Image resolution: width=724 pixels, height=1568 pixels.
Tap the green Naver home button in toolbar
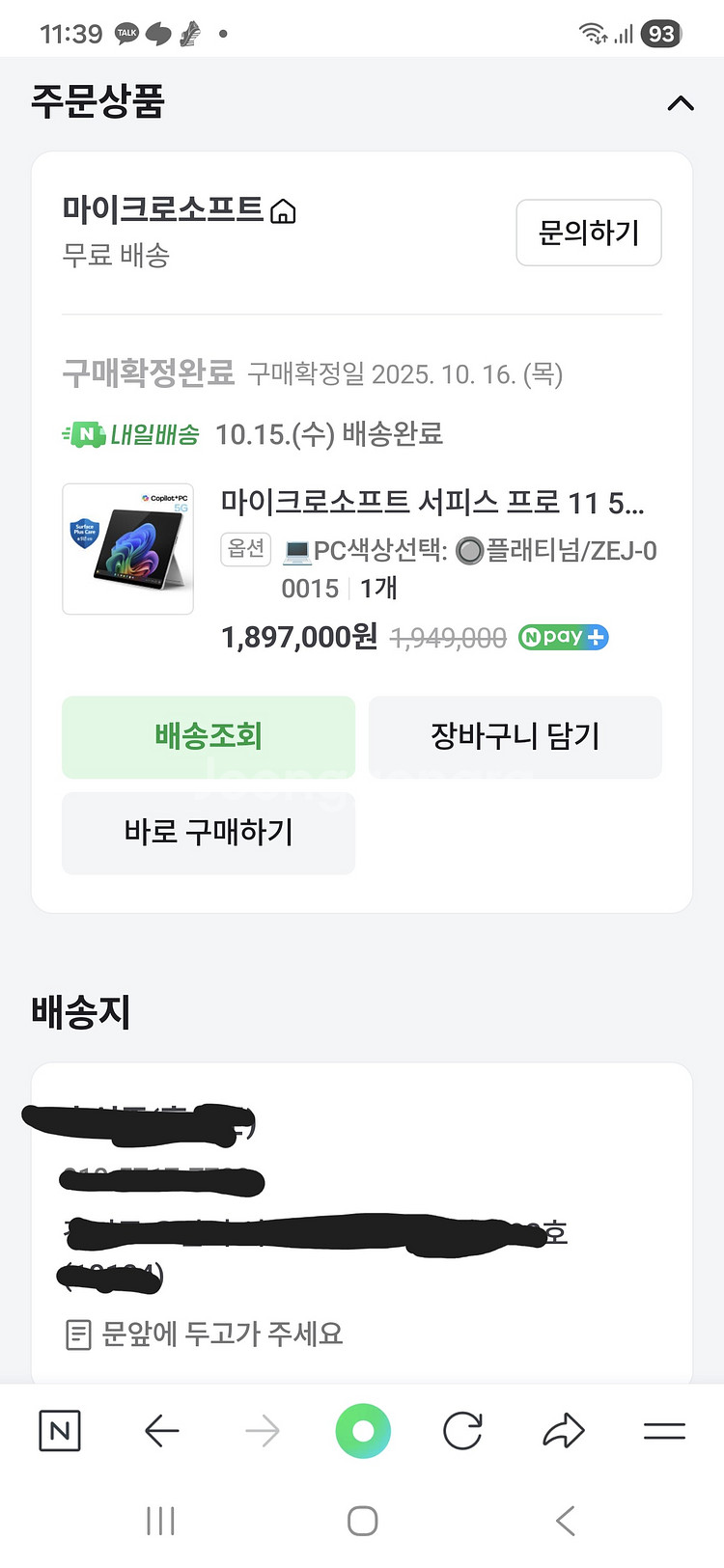pyautogui.click(x=362, y=1431)
